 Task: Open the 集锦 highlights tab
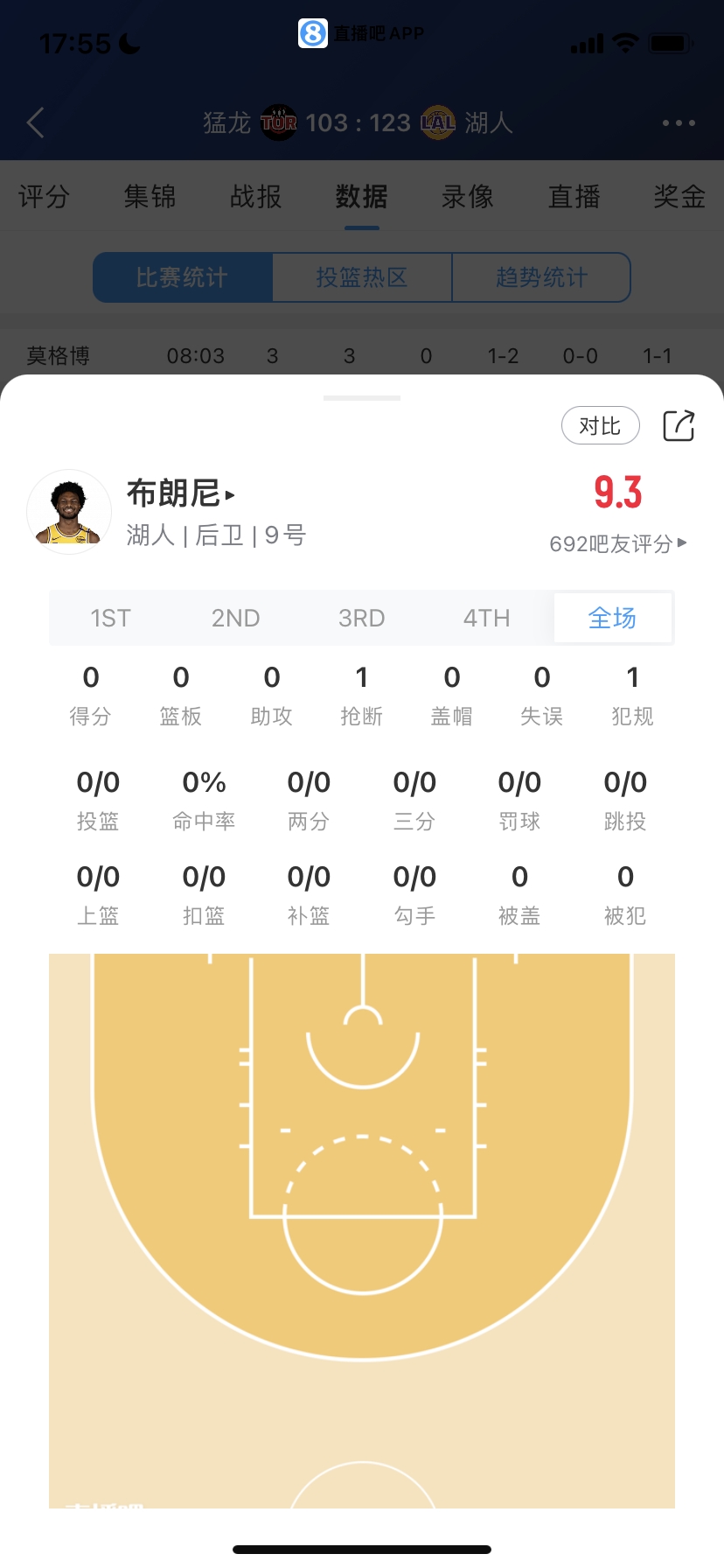(150, 197)
